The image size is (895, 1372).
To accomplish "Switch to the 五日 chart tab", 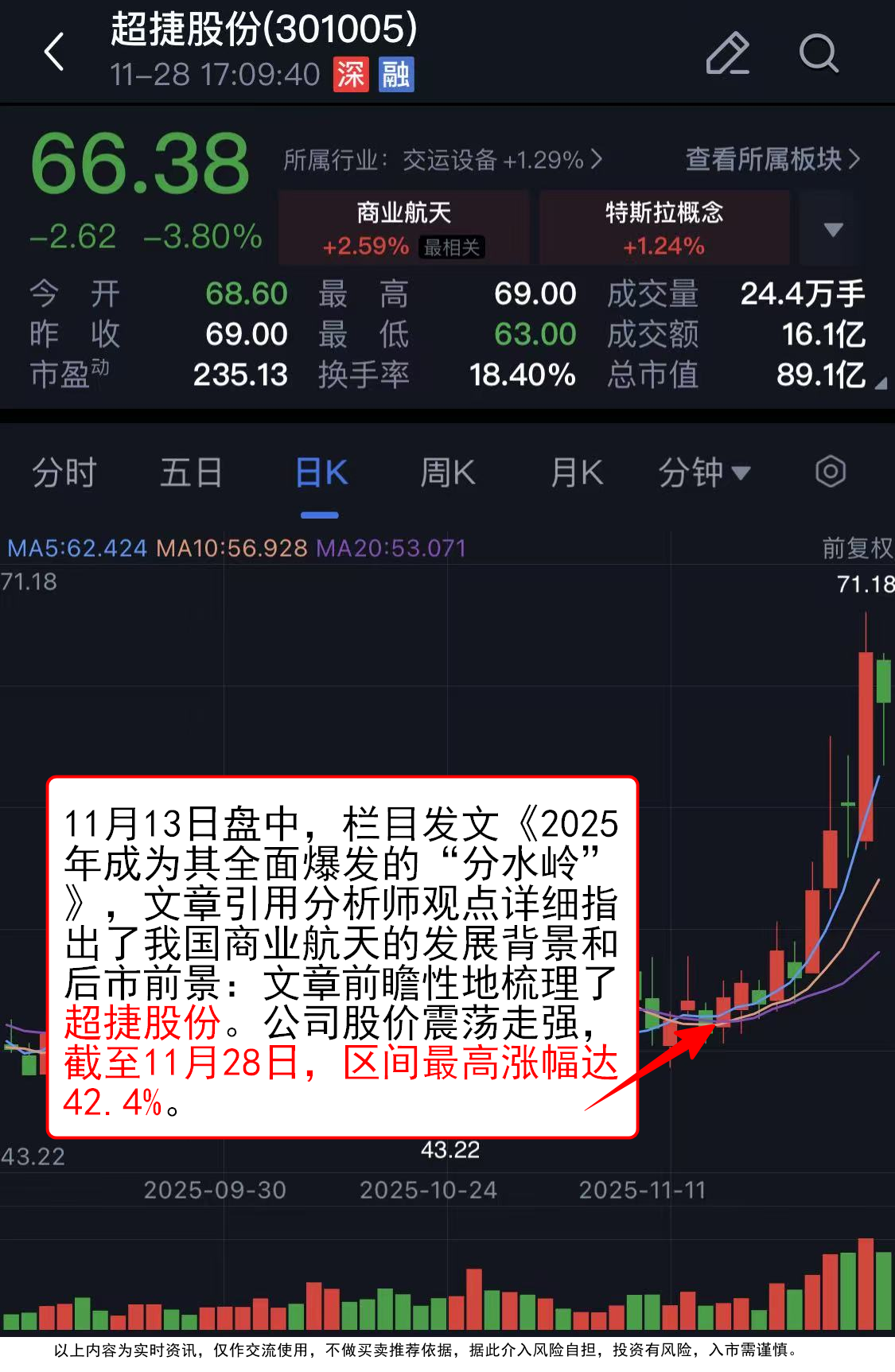I will click(191, 473).
